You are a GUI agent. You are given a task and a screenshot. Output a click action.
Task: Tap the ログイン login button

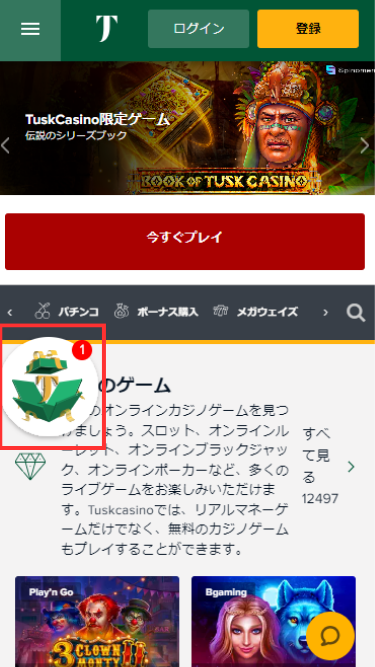click(x=199, y=29)
